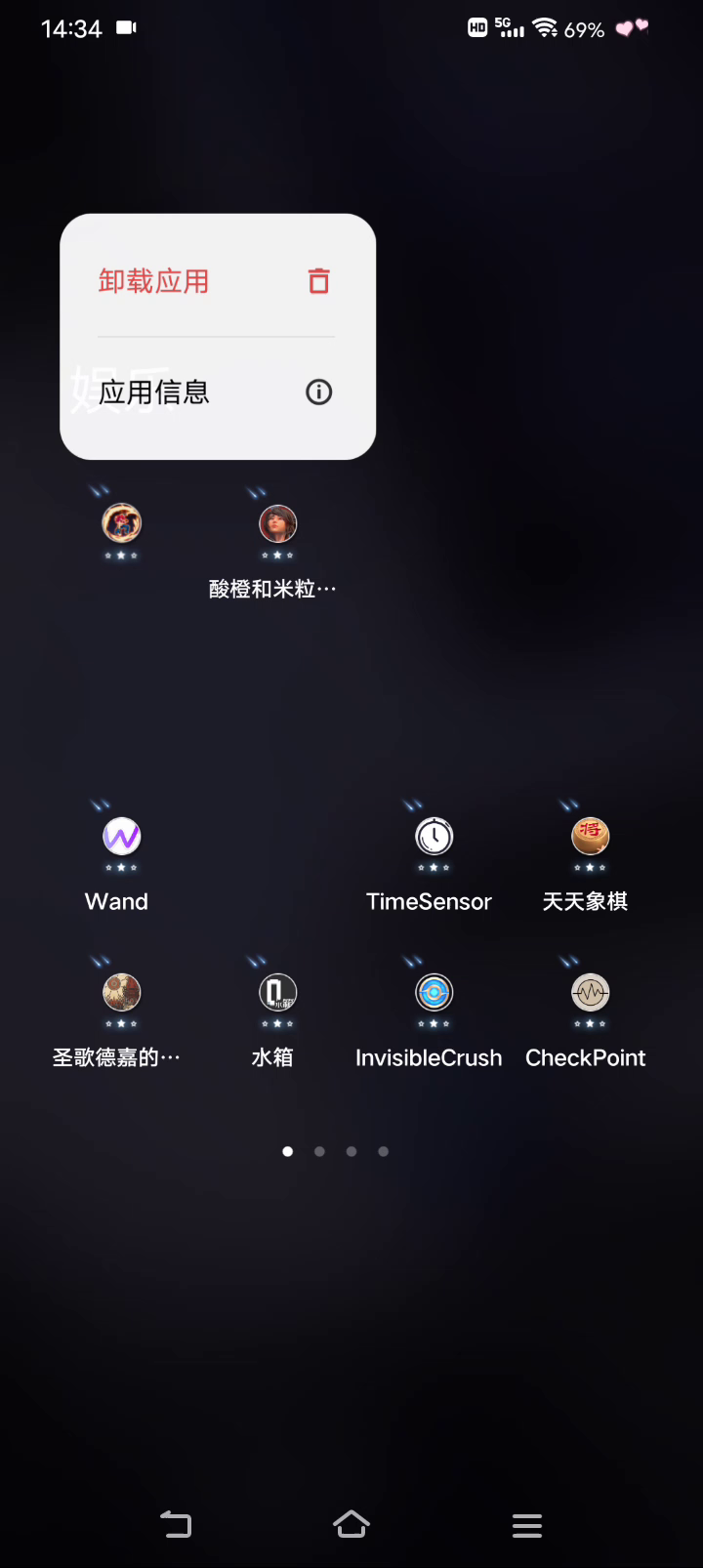The image size is (703, 1568).
Task: Go to the home screen
Action: [x=351, y=1524]
